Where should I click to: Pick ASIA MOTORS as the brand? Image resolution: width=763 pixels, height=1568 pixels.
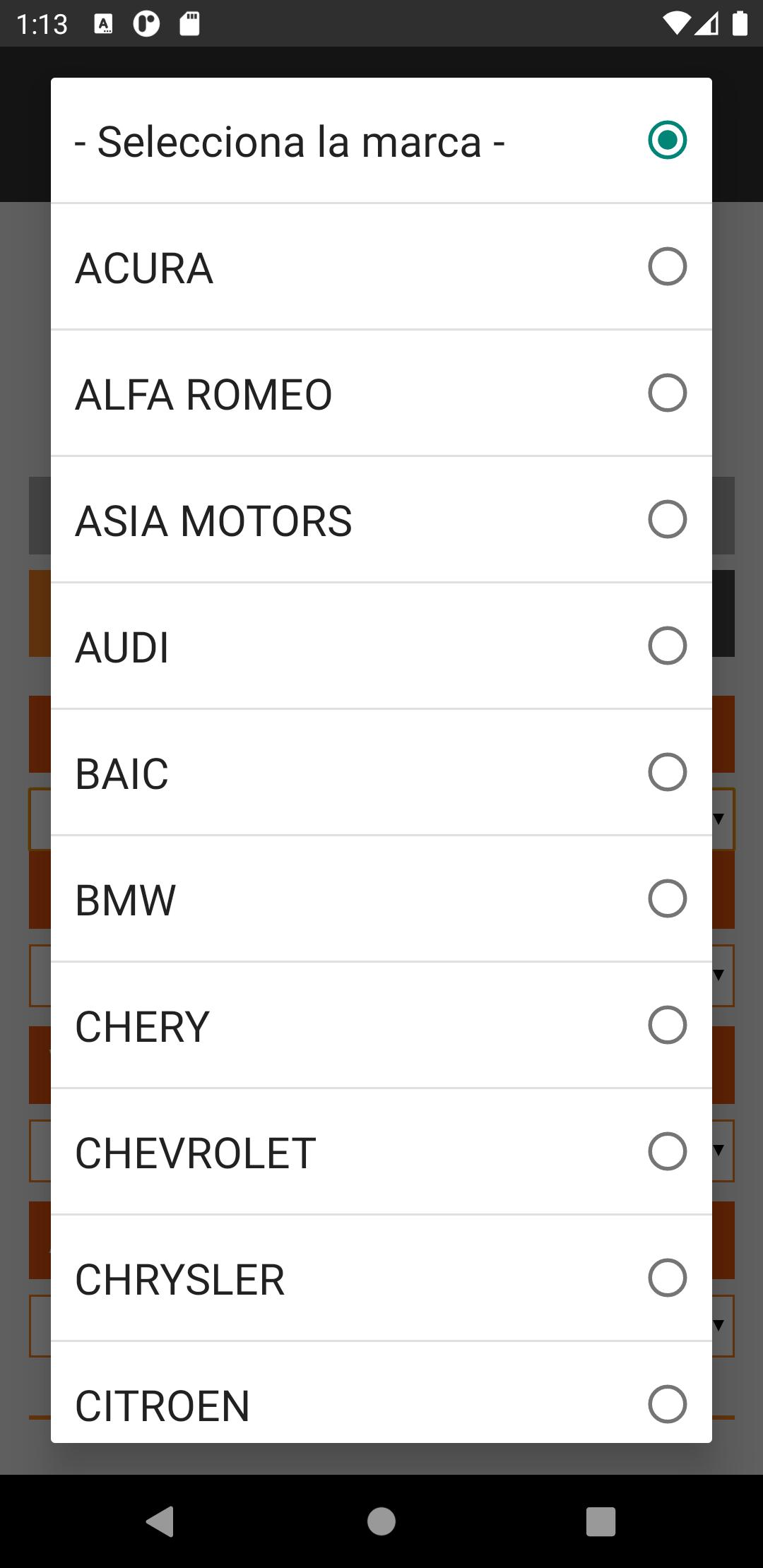pos(381,520)
